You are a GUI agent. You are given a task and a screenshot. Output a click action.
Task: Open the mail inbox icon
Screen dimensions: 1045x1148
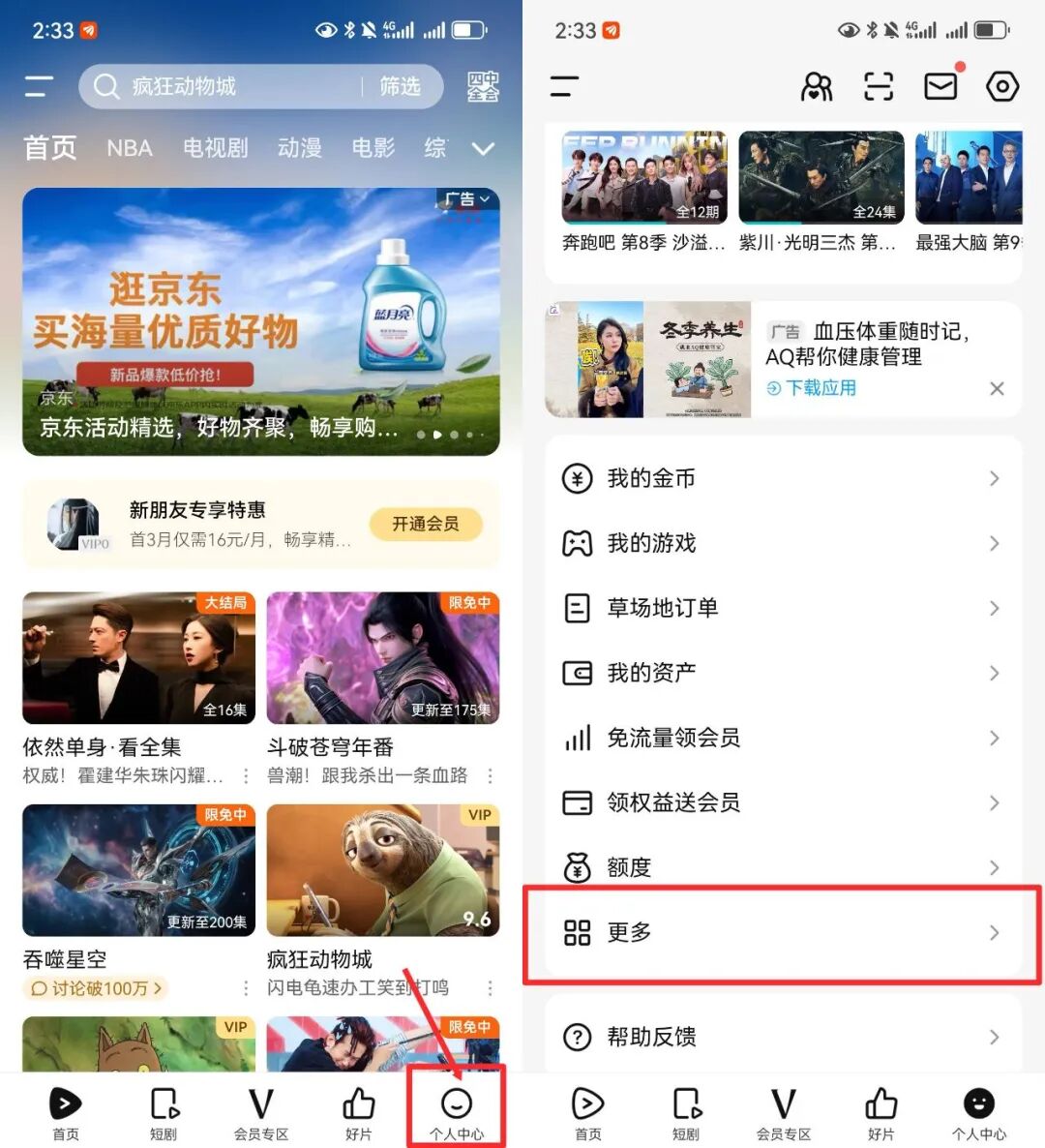(940, 87)
